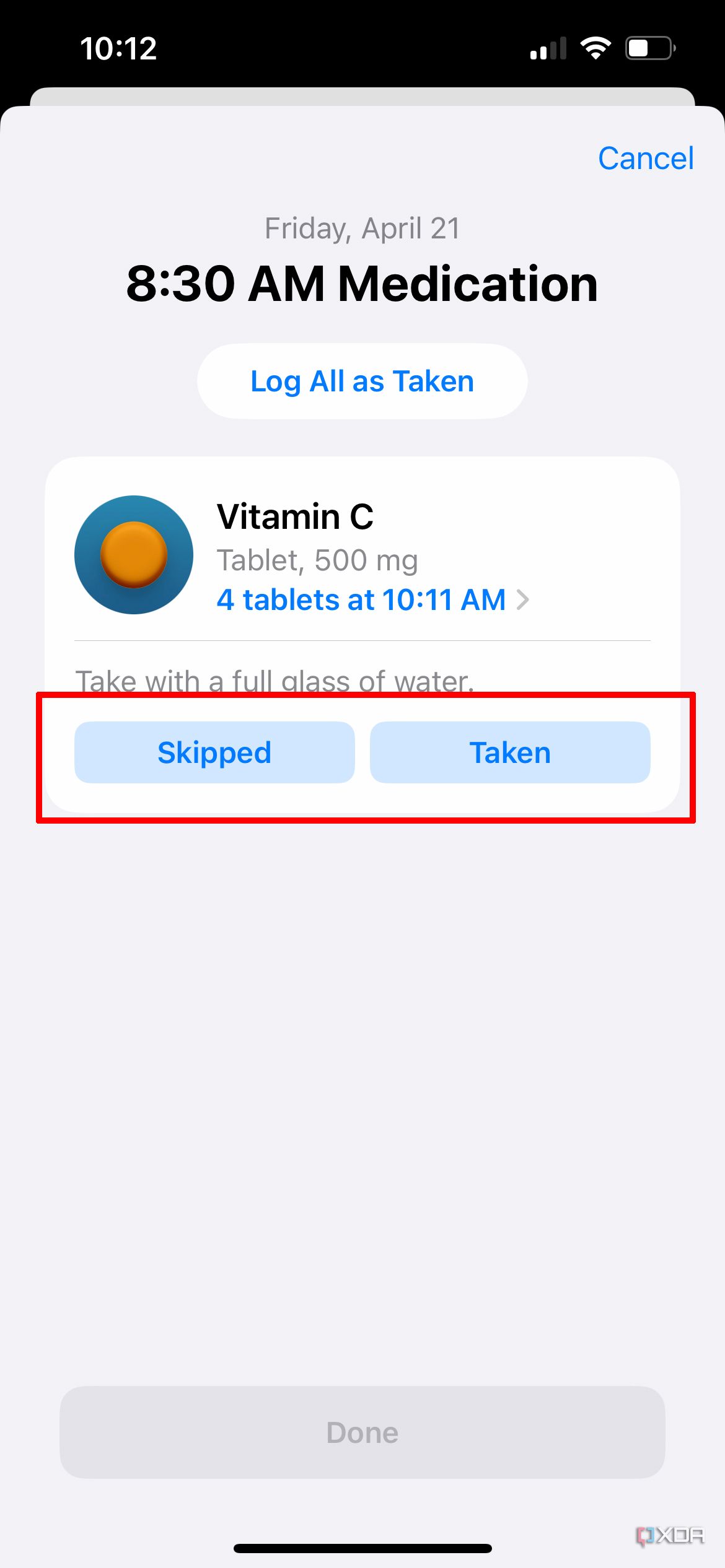Viewport: 725px width, 1568px height.
Task: Cancel the medication logging sheet
Action: click(x=646, y=159)
